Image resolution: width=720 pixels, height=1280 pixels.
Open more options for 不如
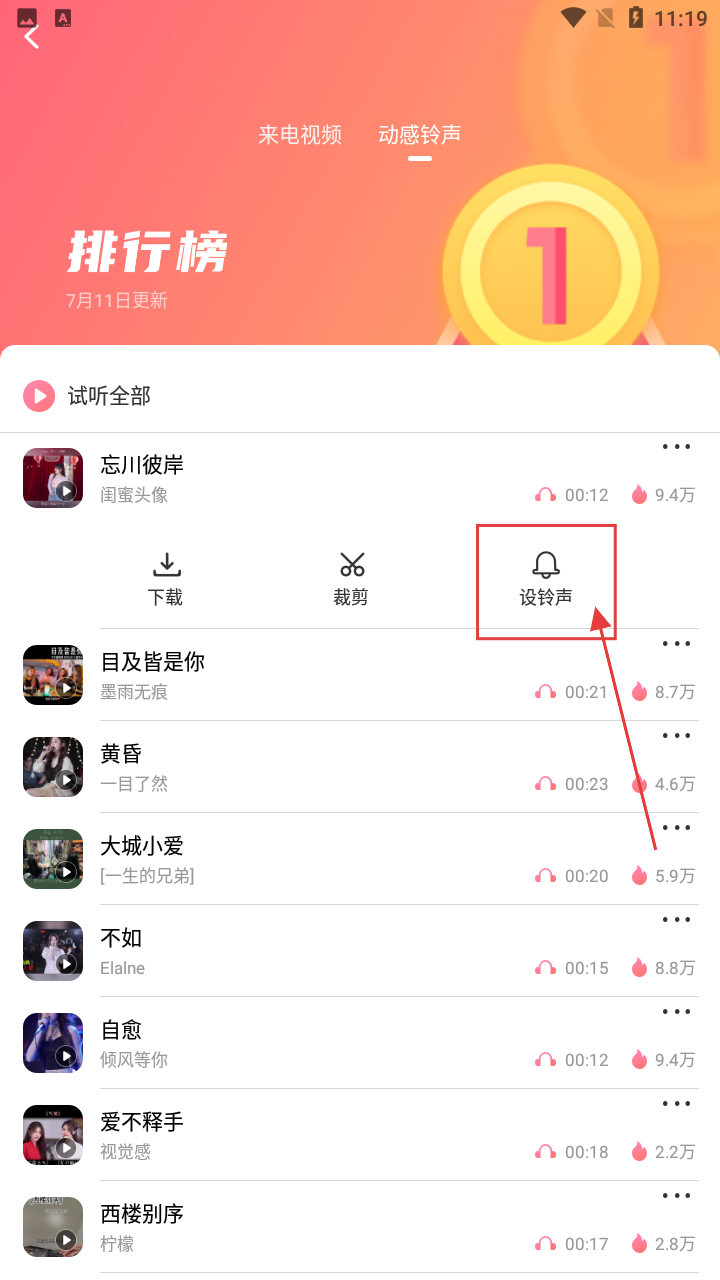[677, 920]
